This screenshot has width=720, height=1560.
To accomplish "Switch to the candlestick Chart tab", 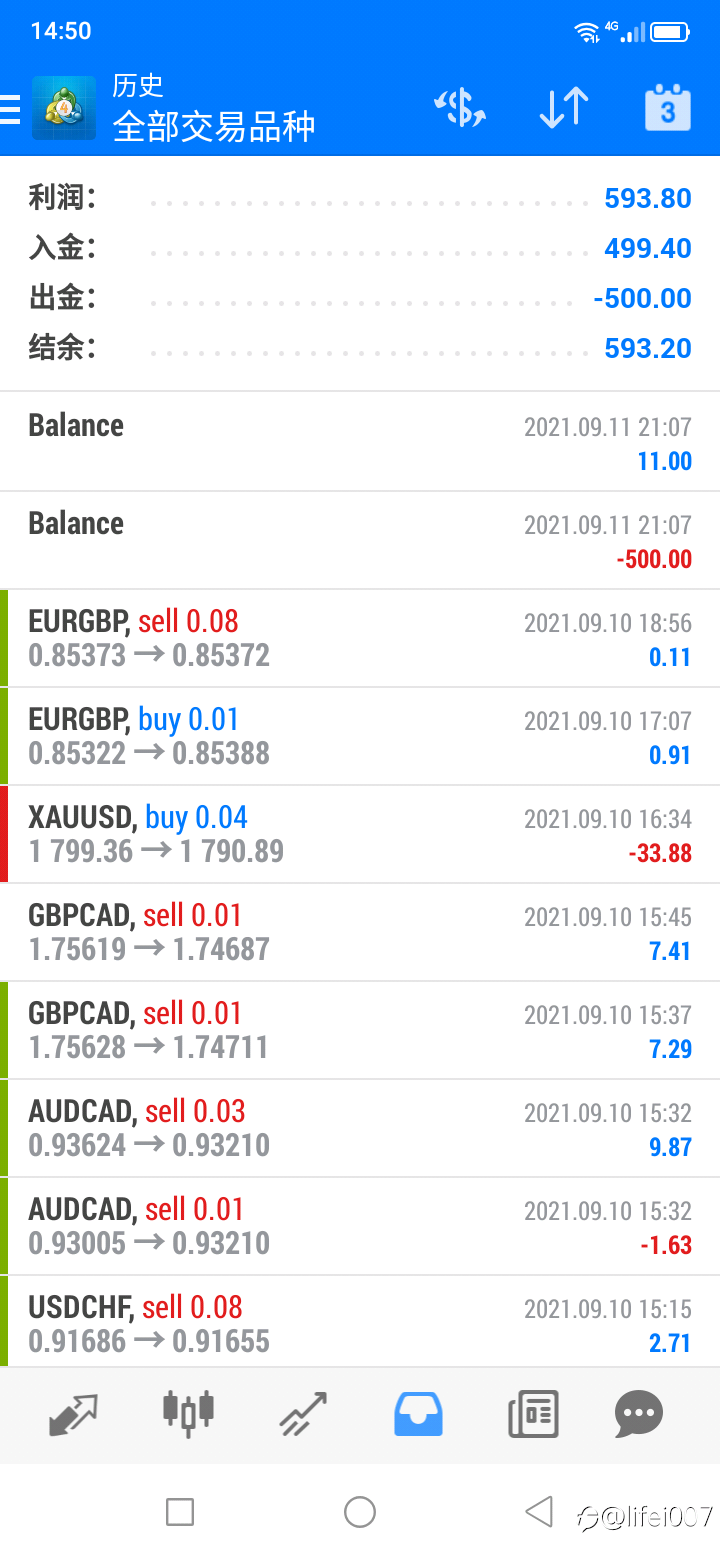I will 188,1413.
